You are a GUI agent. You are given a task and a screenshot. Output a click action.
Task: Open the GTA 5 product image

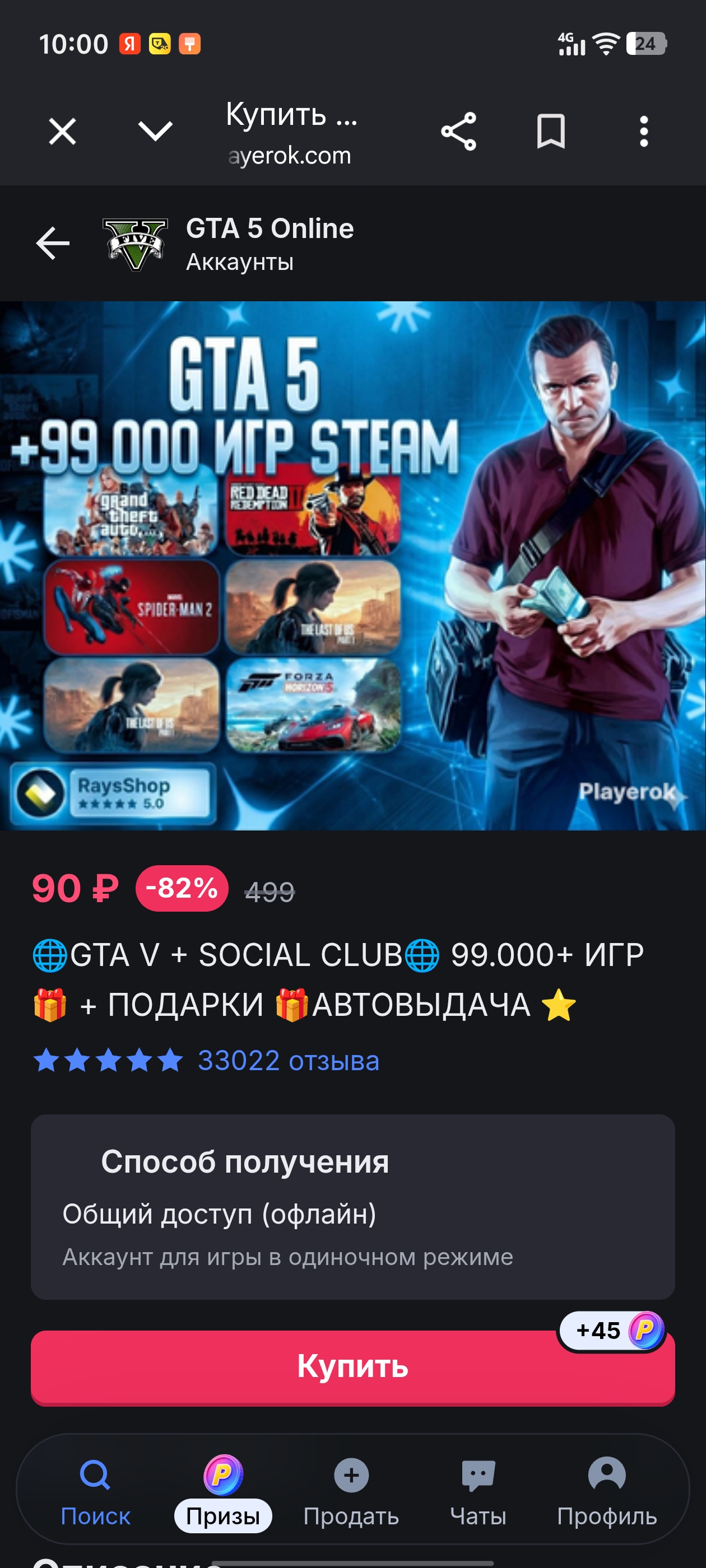[352, 566]
